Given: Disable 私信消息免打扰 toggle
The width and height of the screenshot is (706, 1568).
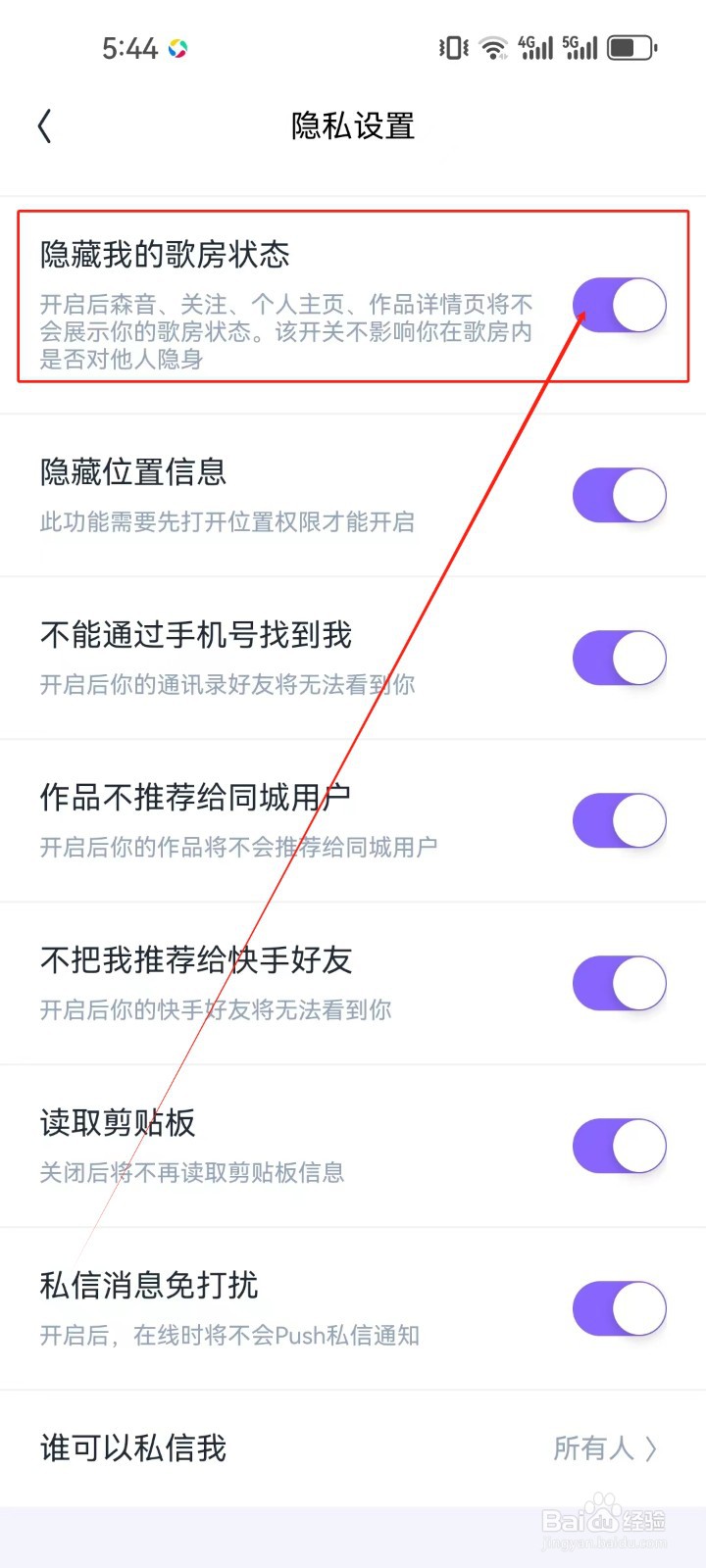Looking at the screenshot, I should 620,1308.
